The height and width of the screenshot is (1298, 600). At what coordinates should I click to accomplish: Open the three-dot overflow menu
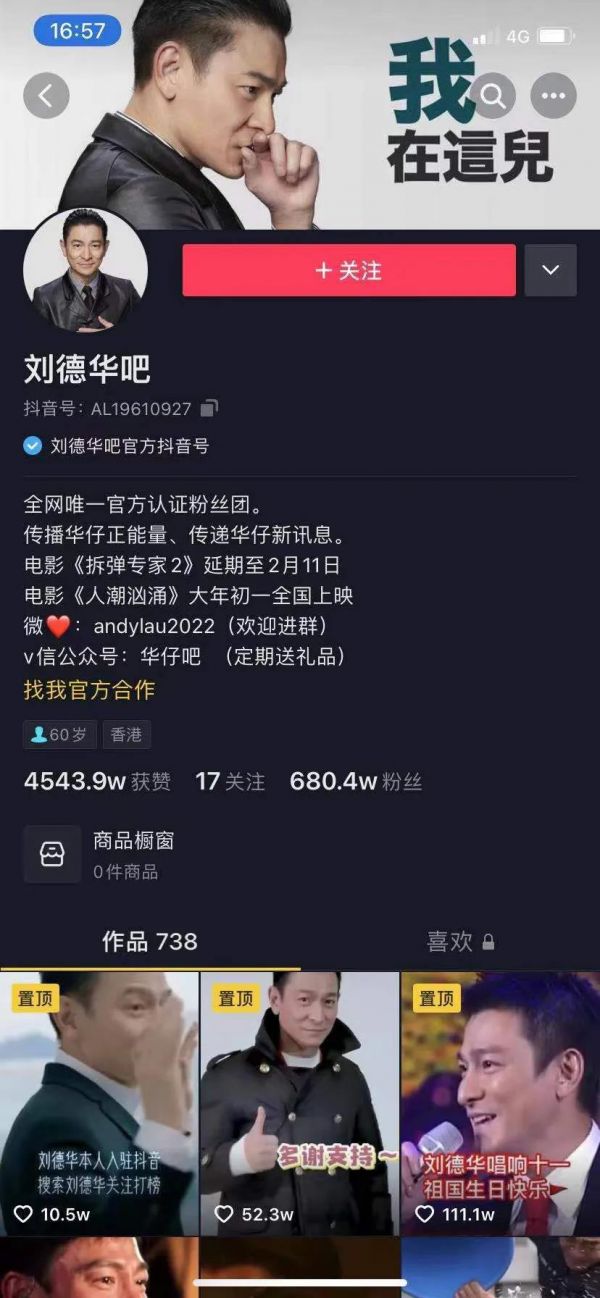(553, 96)
